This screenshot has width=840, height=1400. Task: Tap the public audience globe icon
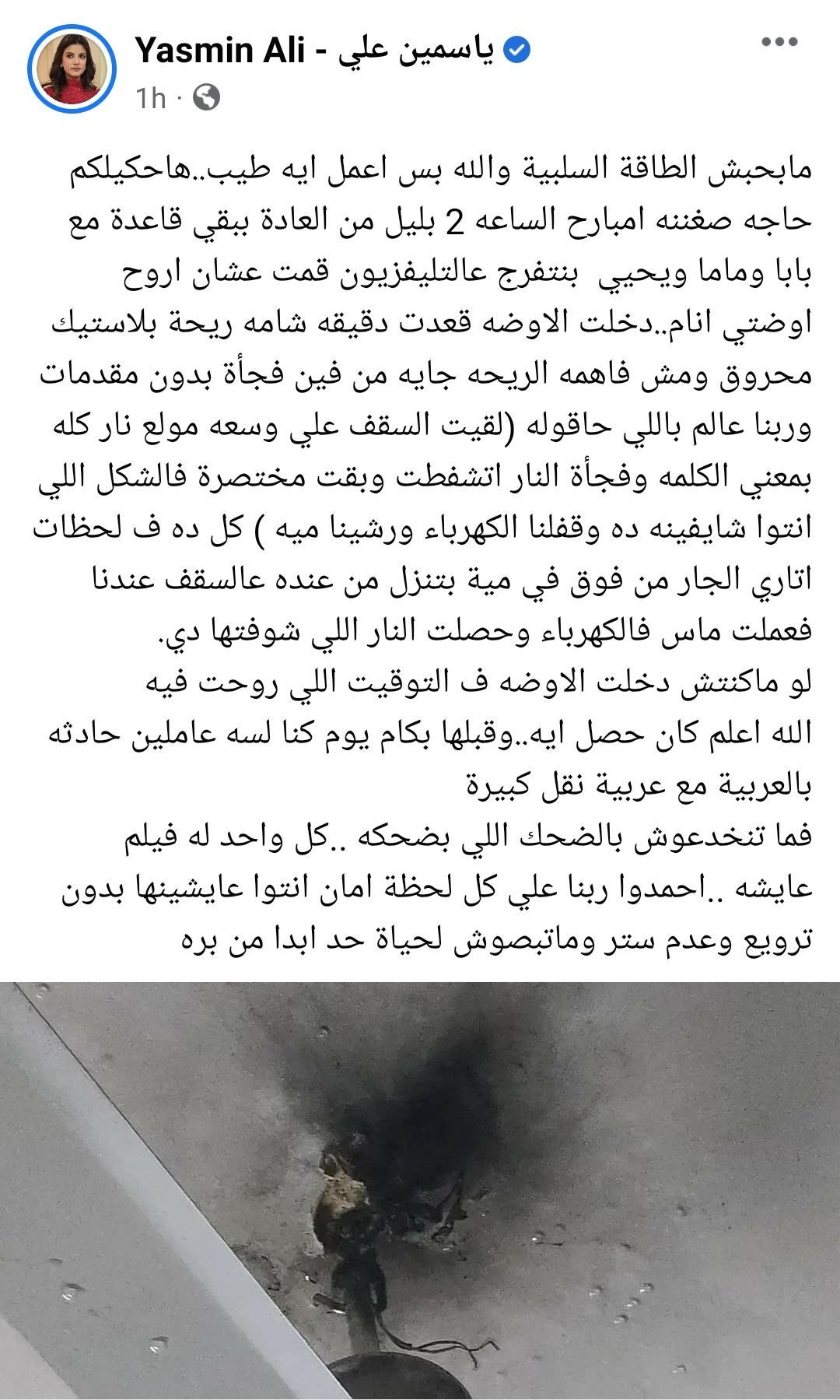tap(206, 98)
